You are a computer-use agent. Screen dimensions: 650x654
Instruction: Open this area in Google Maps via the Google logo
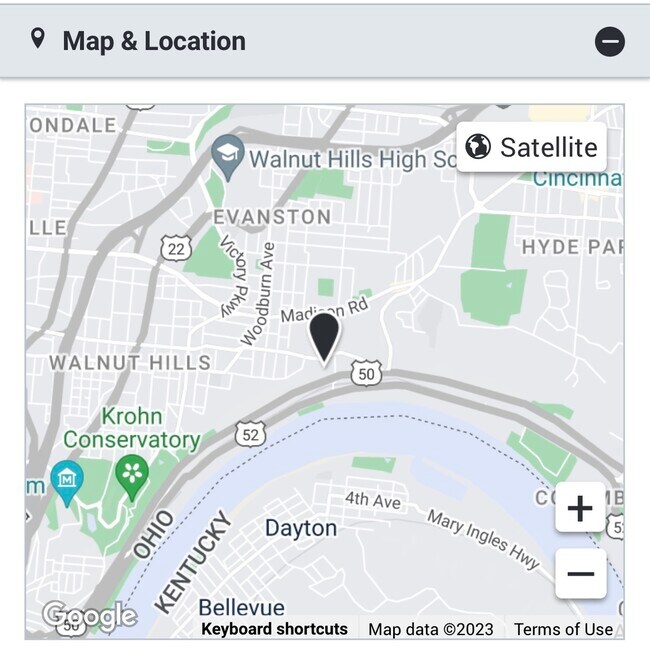coord(88,616)
